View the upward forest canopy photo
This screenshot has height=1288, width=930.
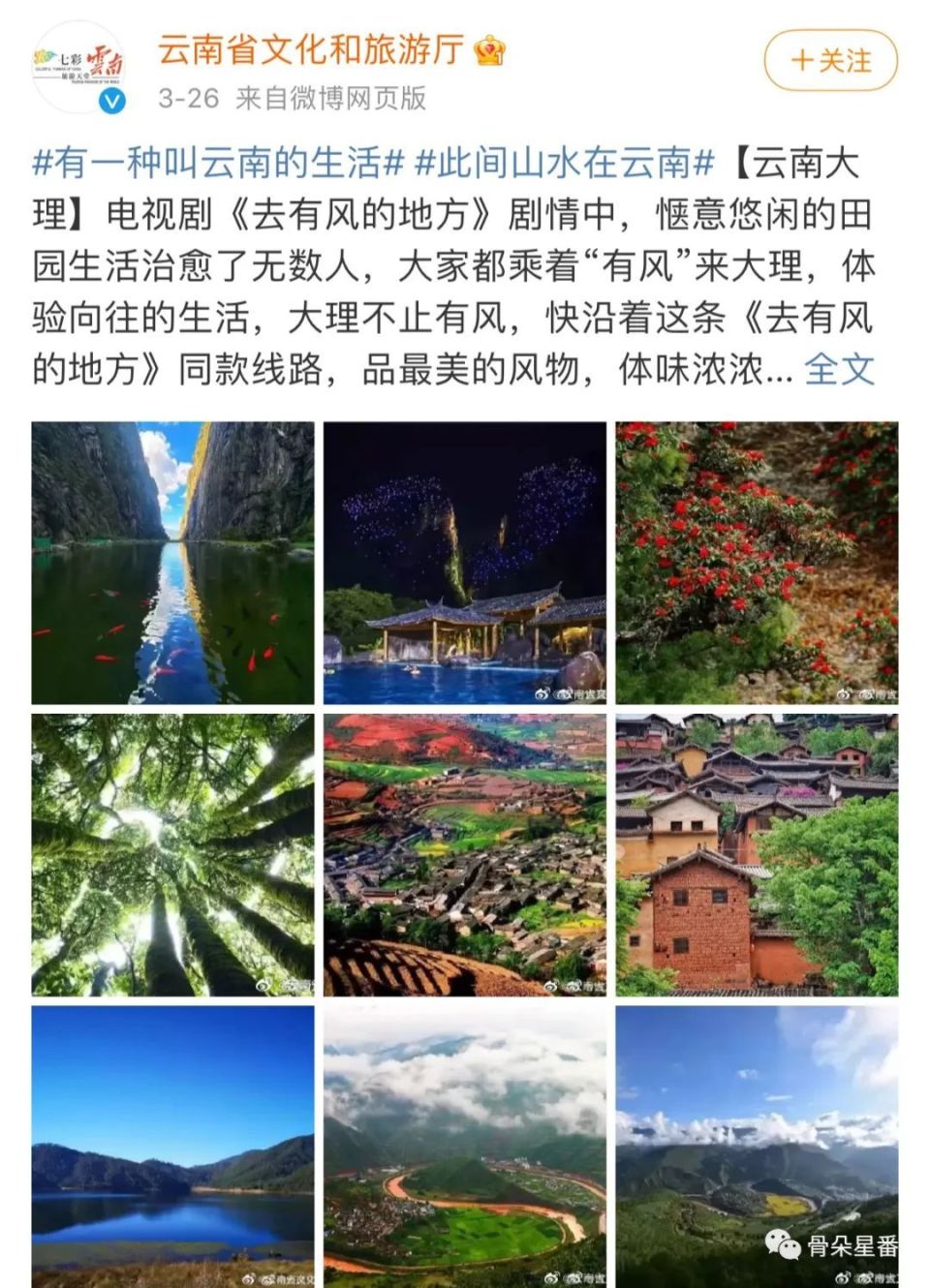pyautogui.click(x=172, y=855)
